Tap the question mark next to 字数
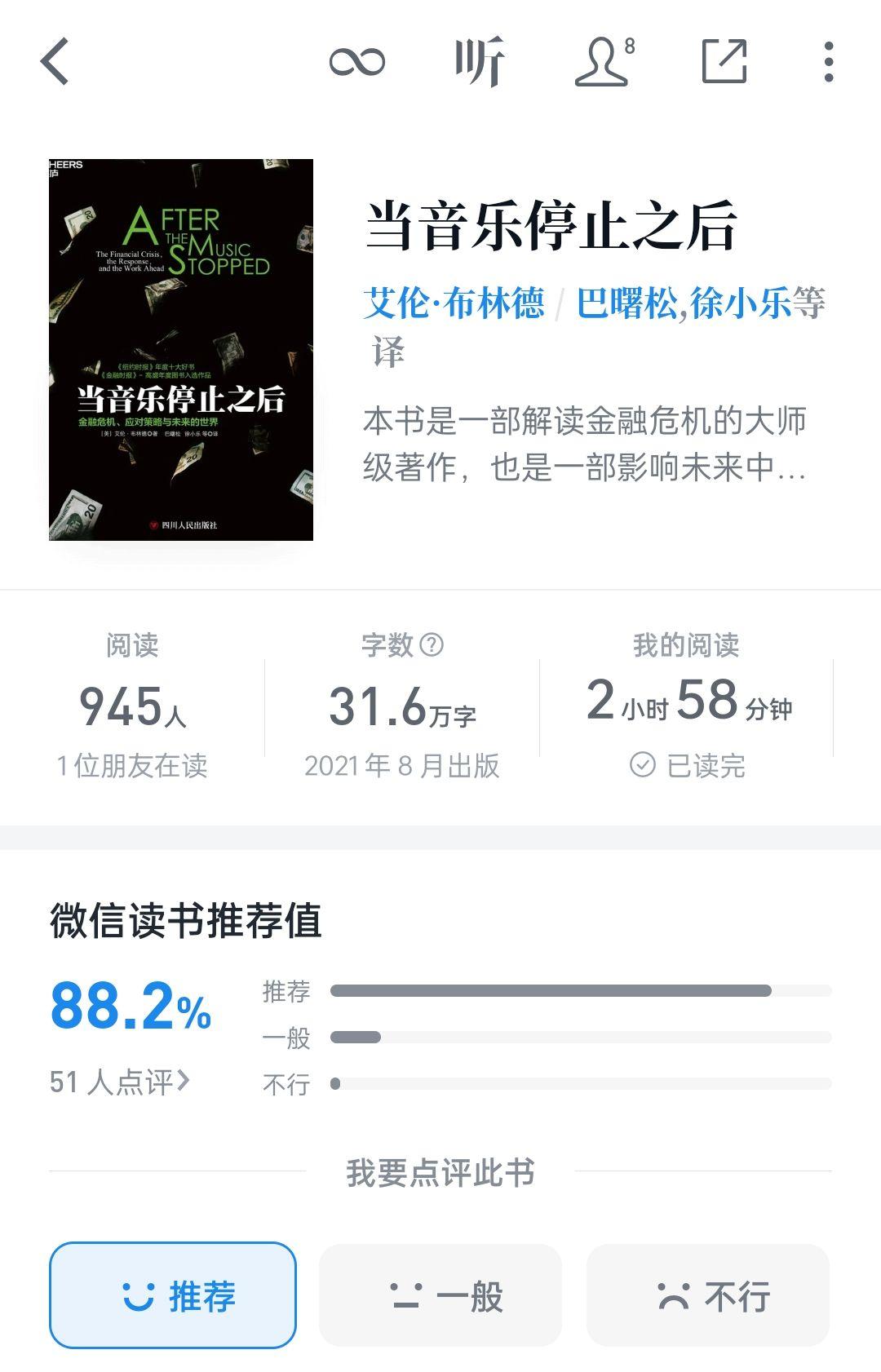This screenshot has height=1372, width=881. tap(431, 644)
